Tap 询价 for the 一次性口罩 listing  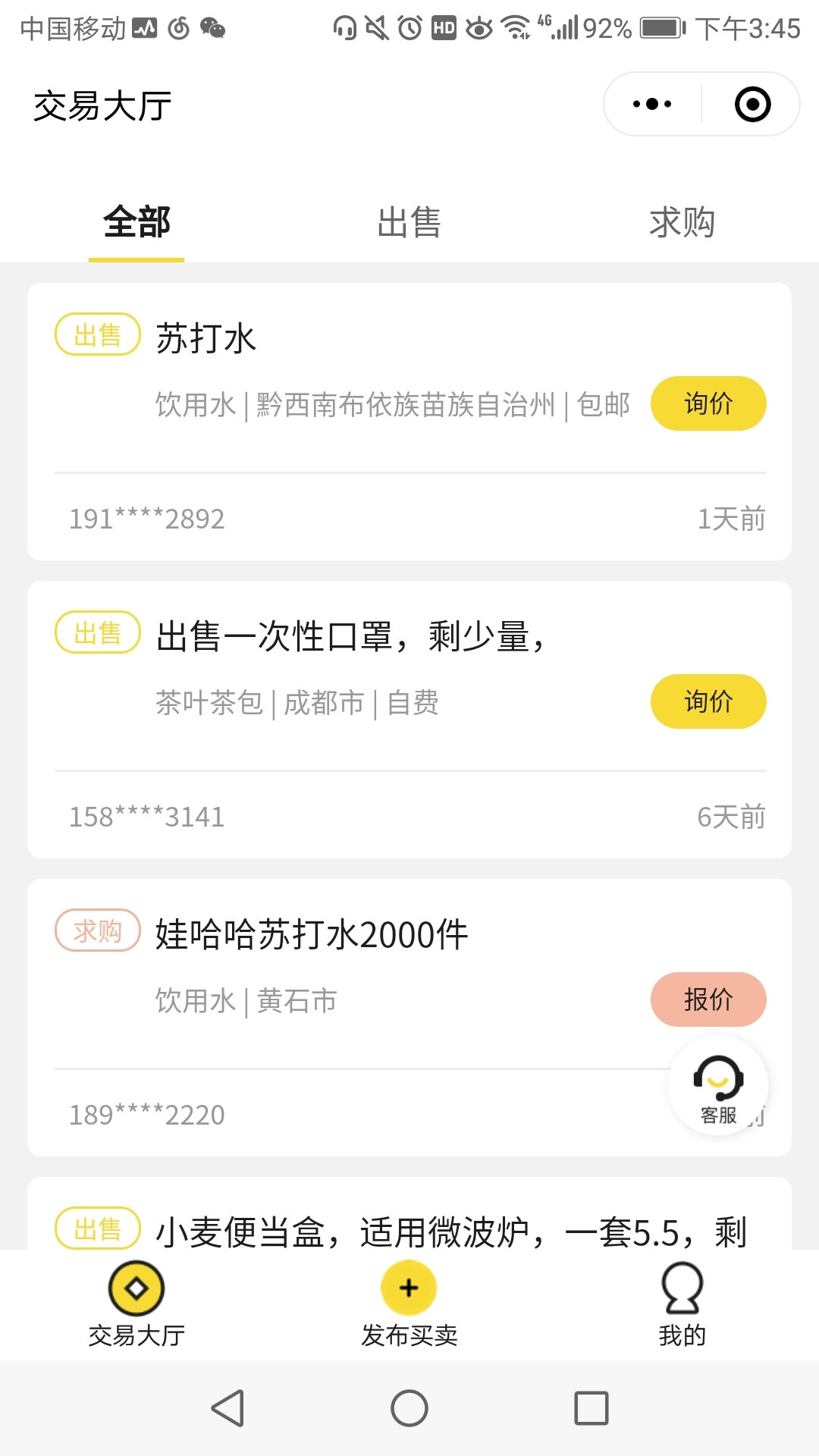click(708, 701)
